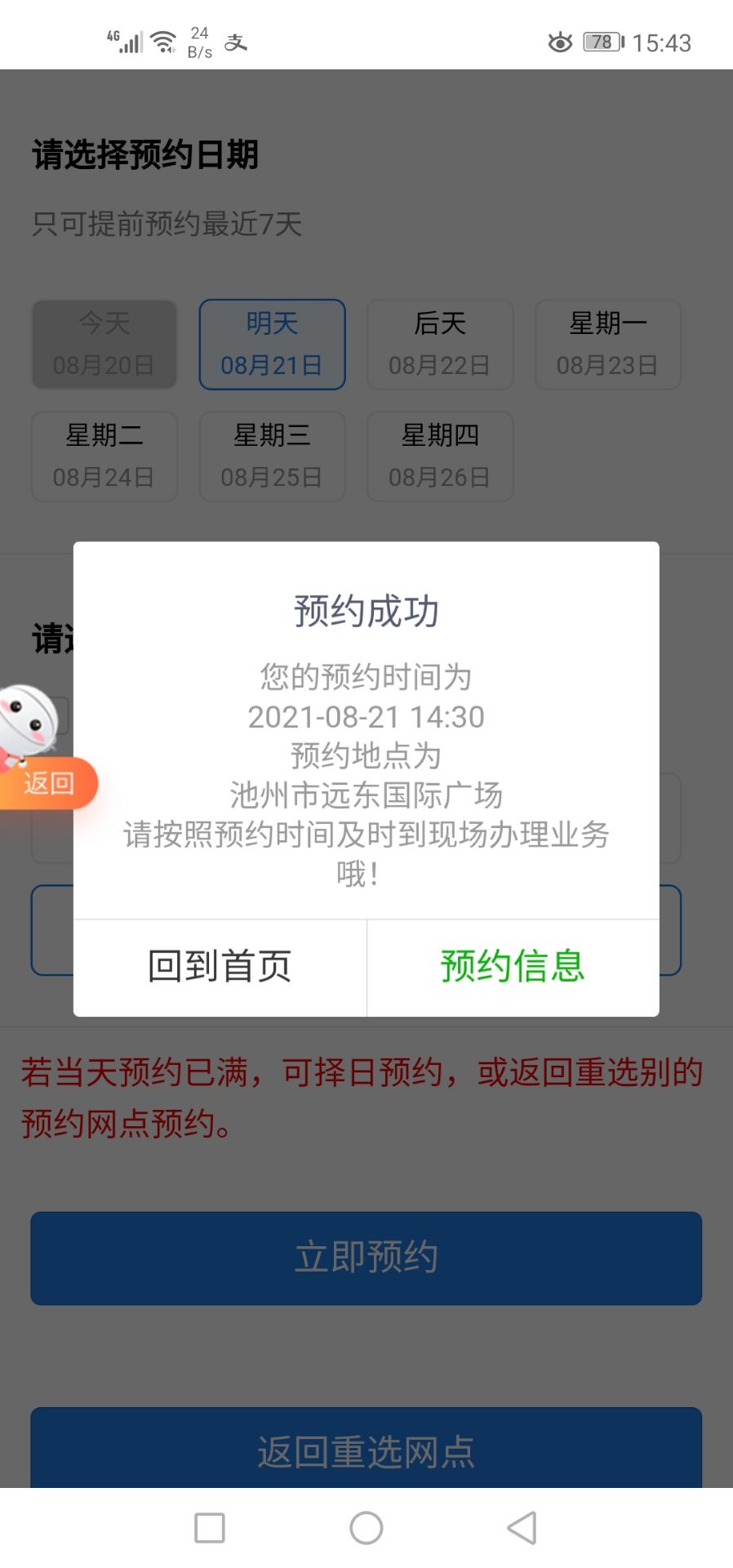Tap the orange 返回 floating button
Image resolution: width=733 pixels, height=1568 pixels.
coord(47,783)
